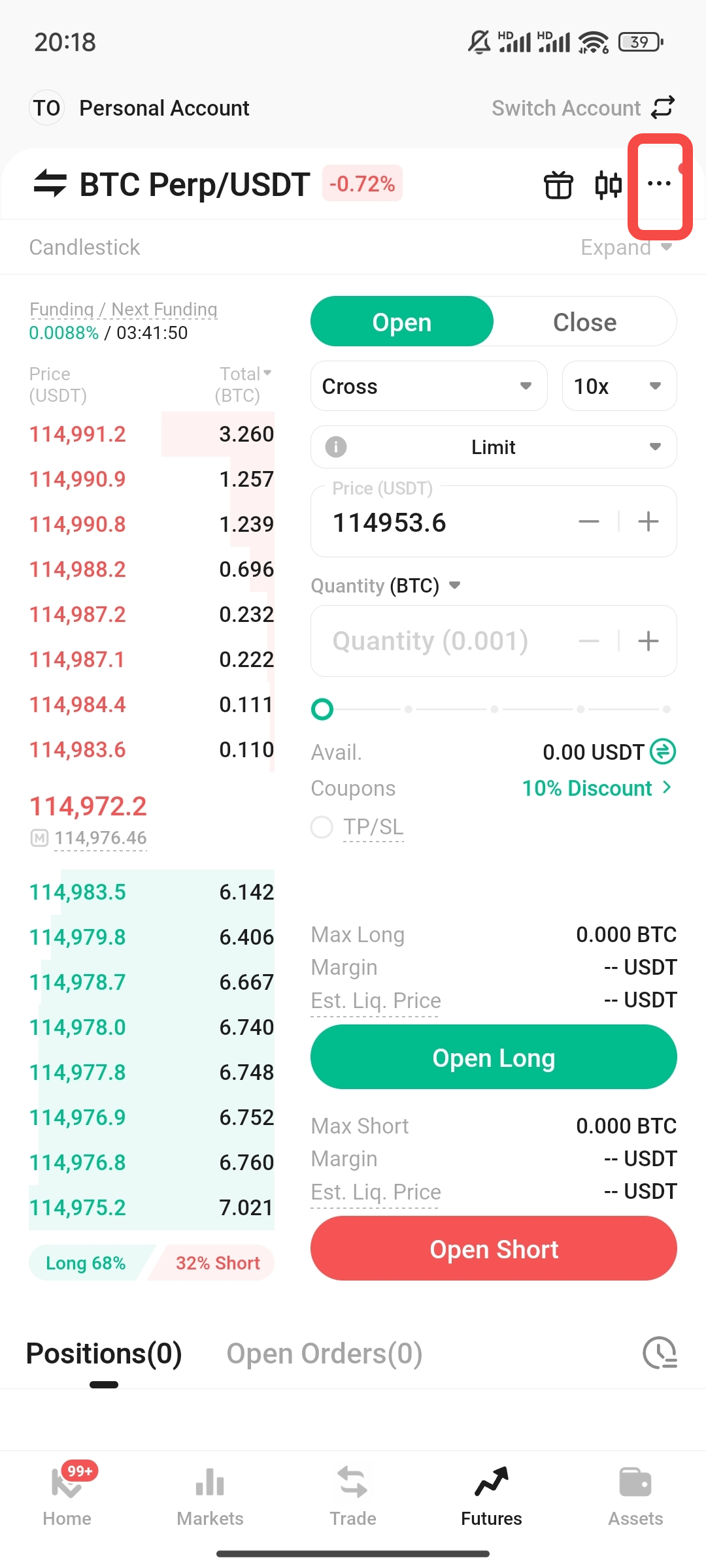
Task: View the 10% Discount coupon
Action: 596,789
